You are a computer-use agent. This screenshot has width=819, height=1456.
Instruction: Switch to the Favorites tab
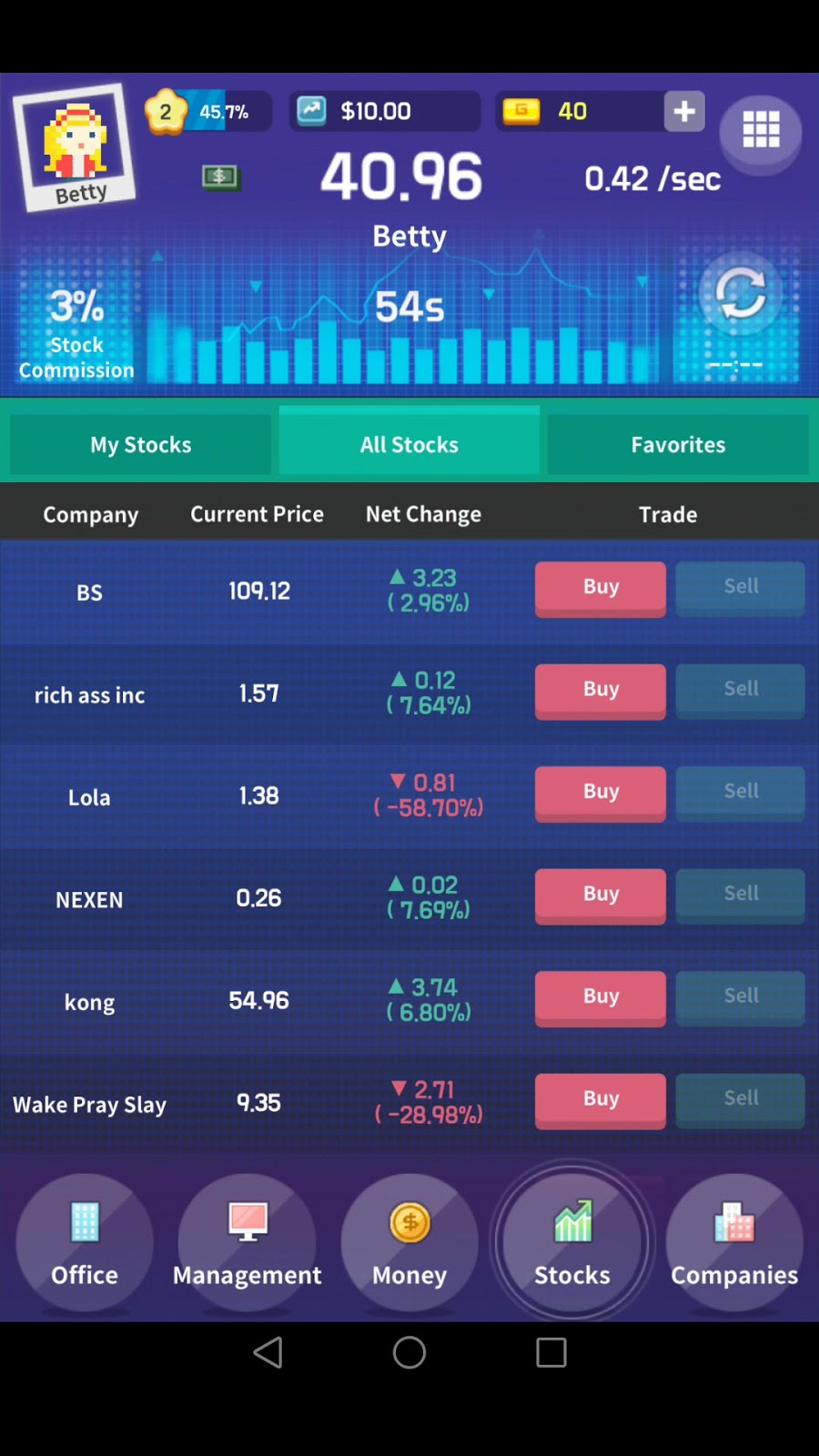[678, 444]
